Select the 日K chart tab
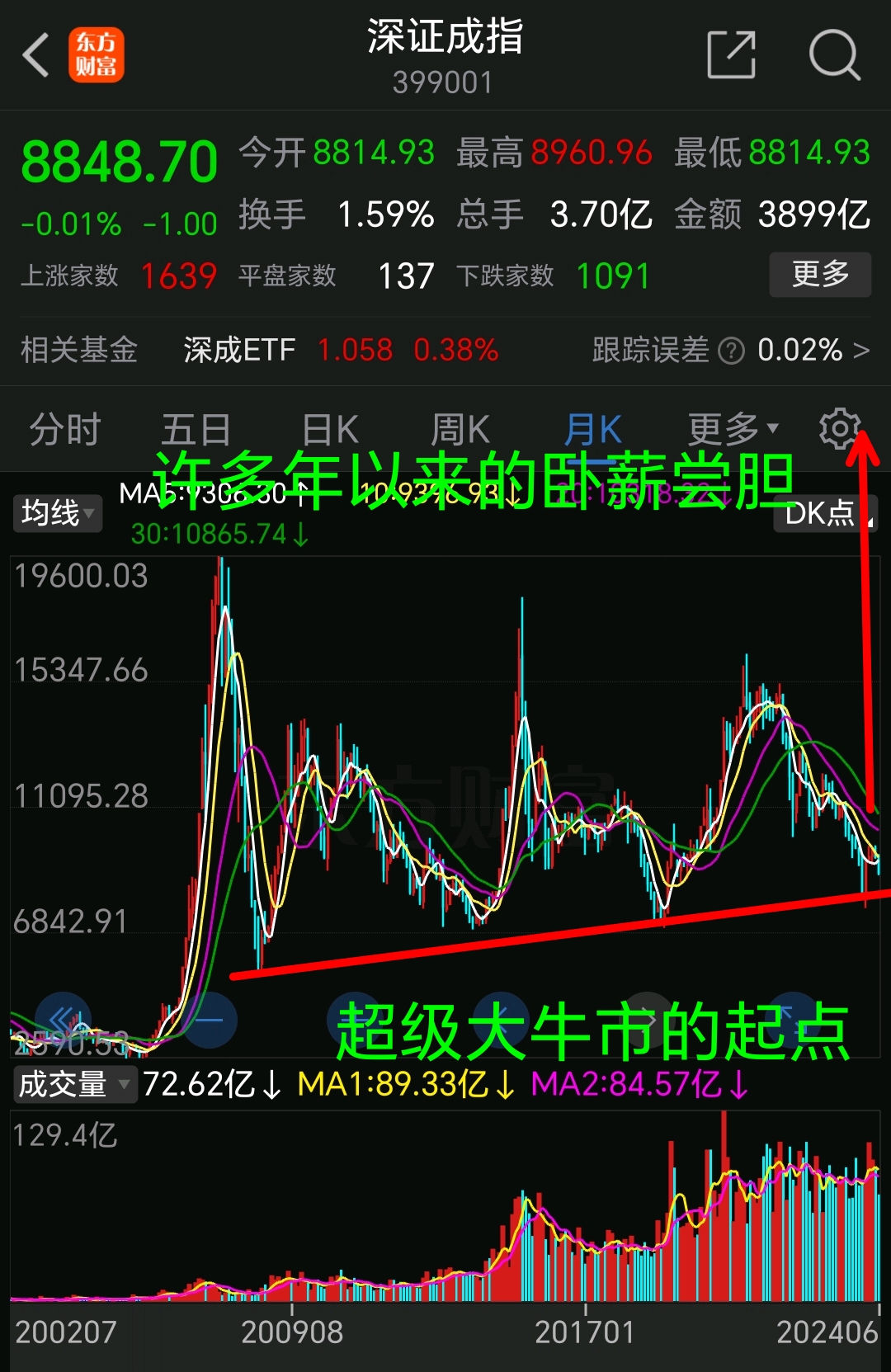This screenshot has height=1372, width=891. [x=330, y=430]
